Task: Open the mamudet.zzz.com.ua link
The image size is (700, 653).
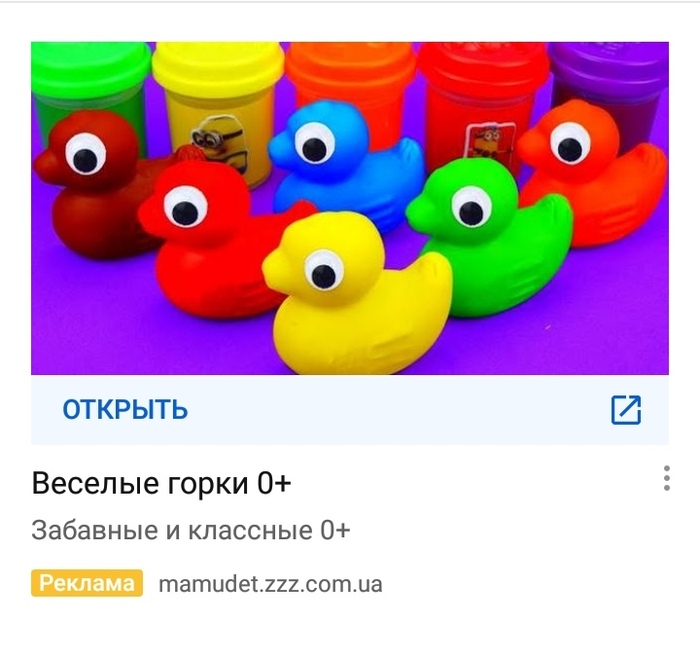Action: pos(270,584)
